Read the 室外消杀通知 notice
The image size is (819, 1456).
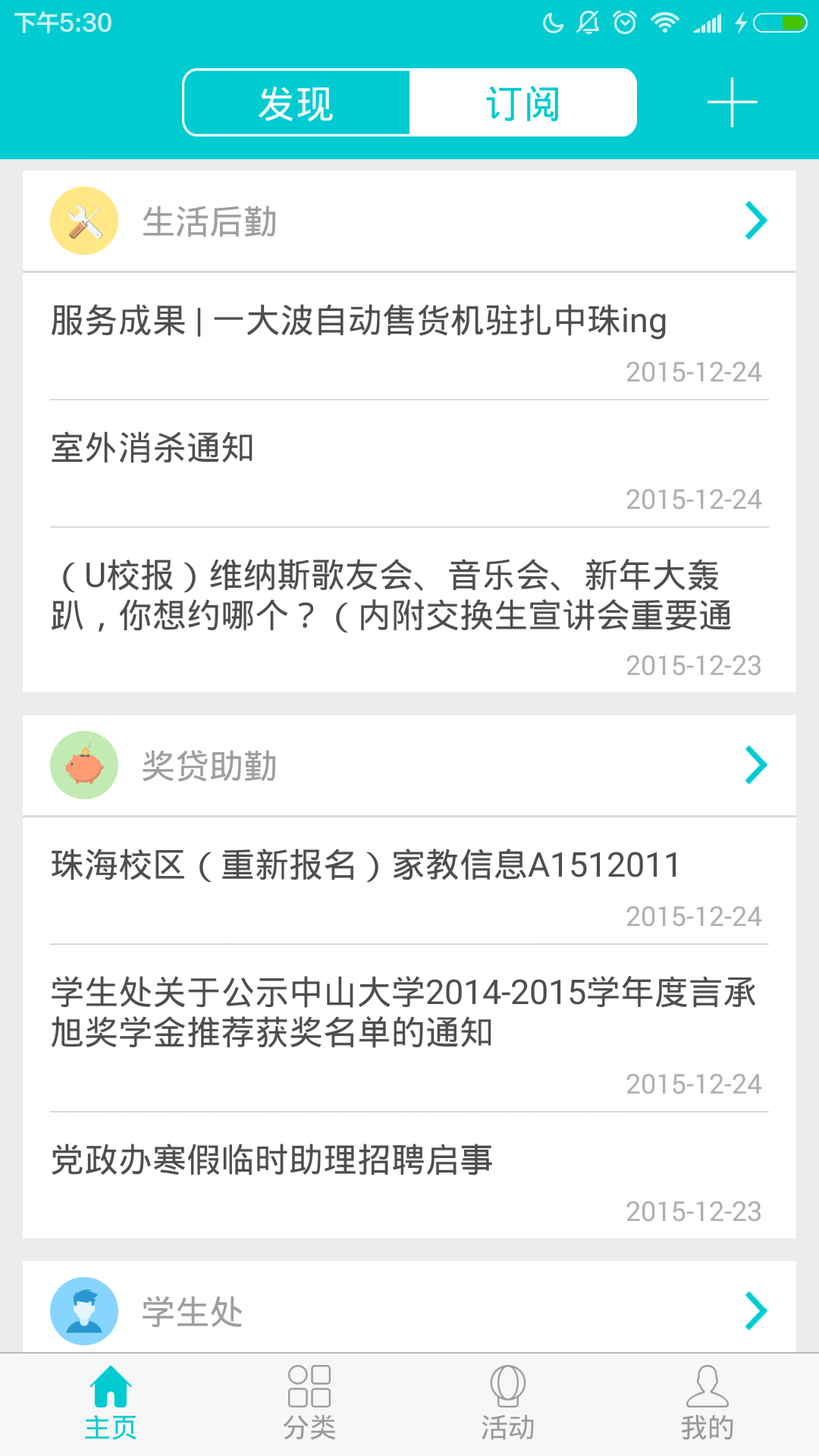[x=152, y=448]
